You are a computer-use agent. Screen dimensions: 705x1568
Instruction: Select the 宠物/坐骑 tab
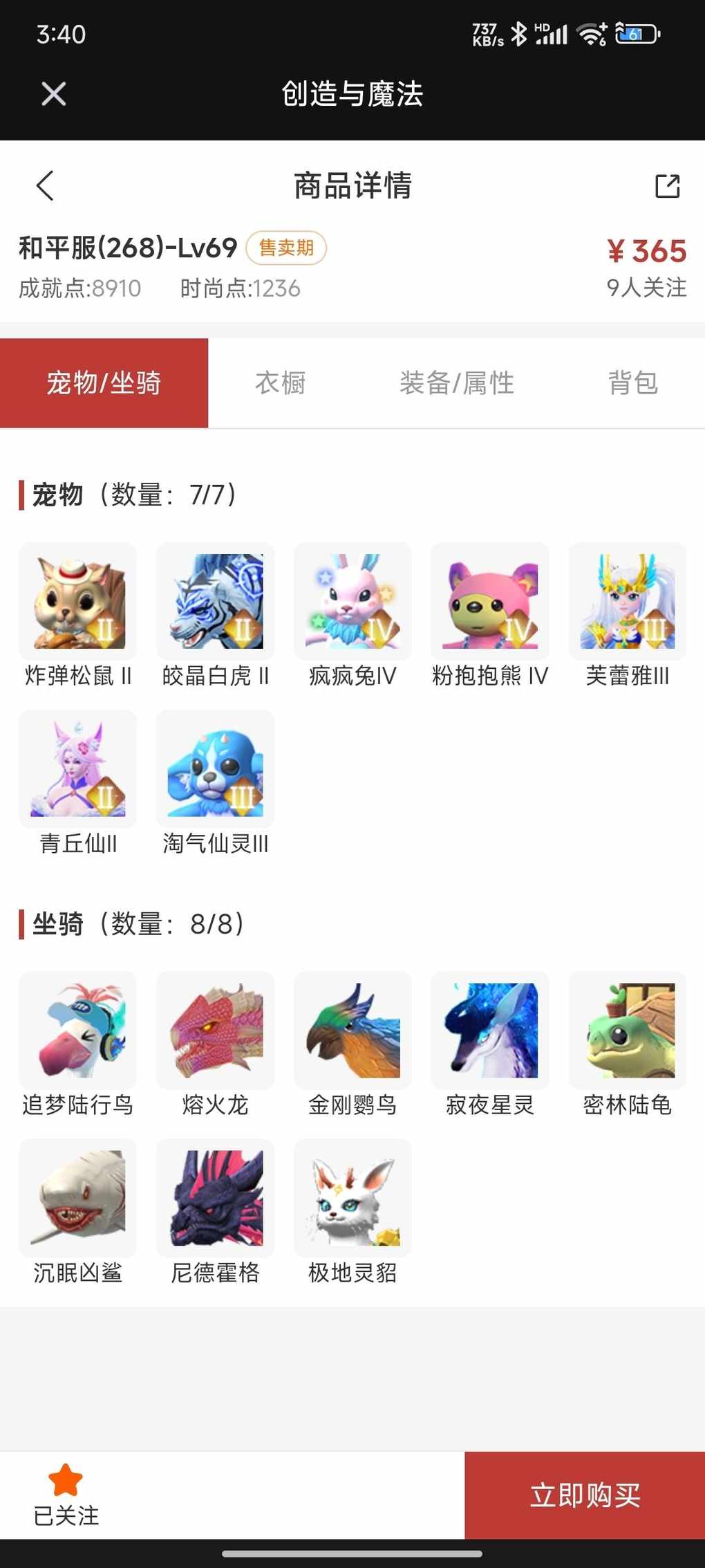(104, 382)
